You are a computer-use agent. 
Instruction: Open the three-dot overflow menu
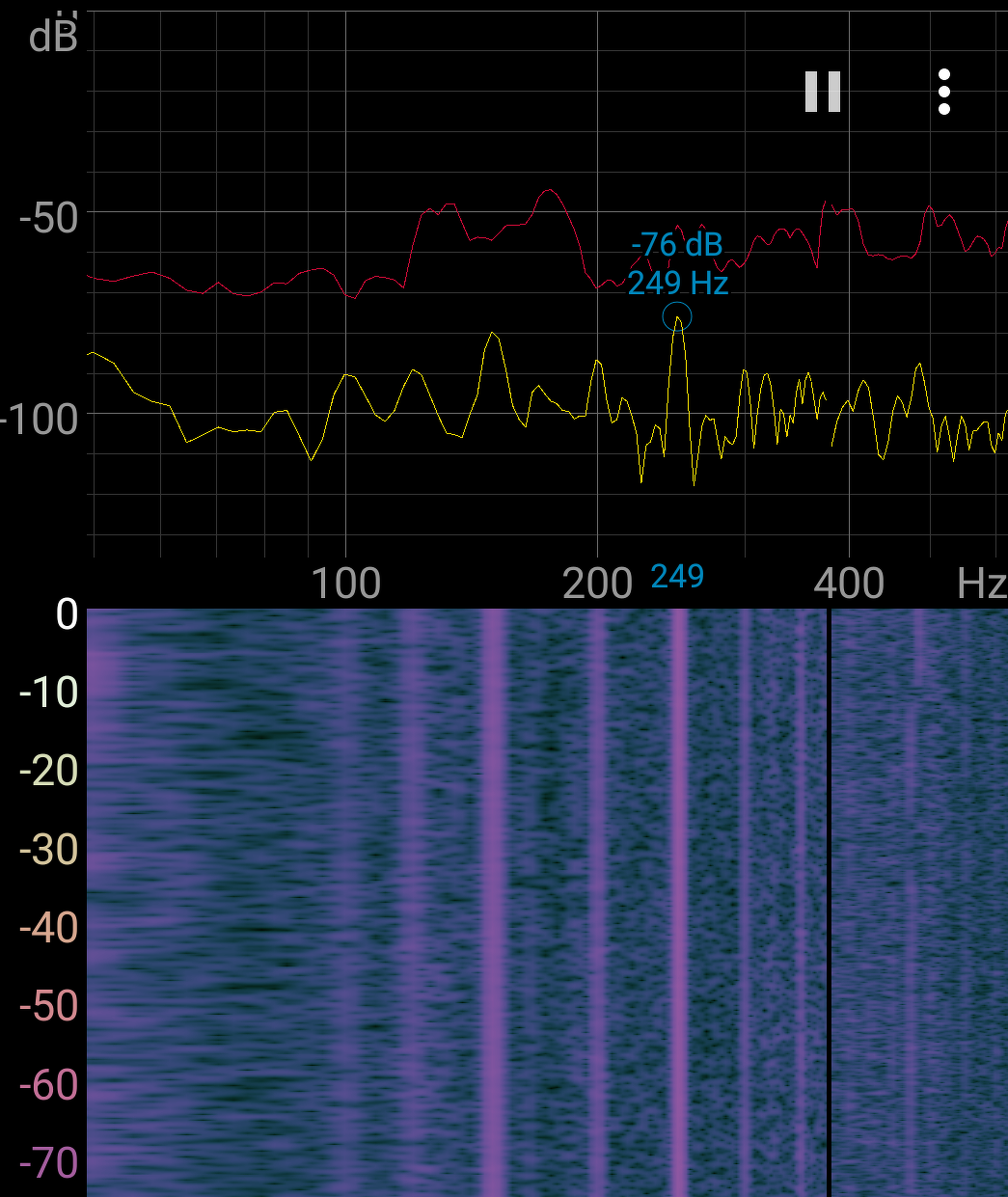point(944,92)
